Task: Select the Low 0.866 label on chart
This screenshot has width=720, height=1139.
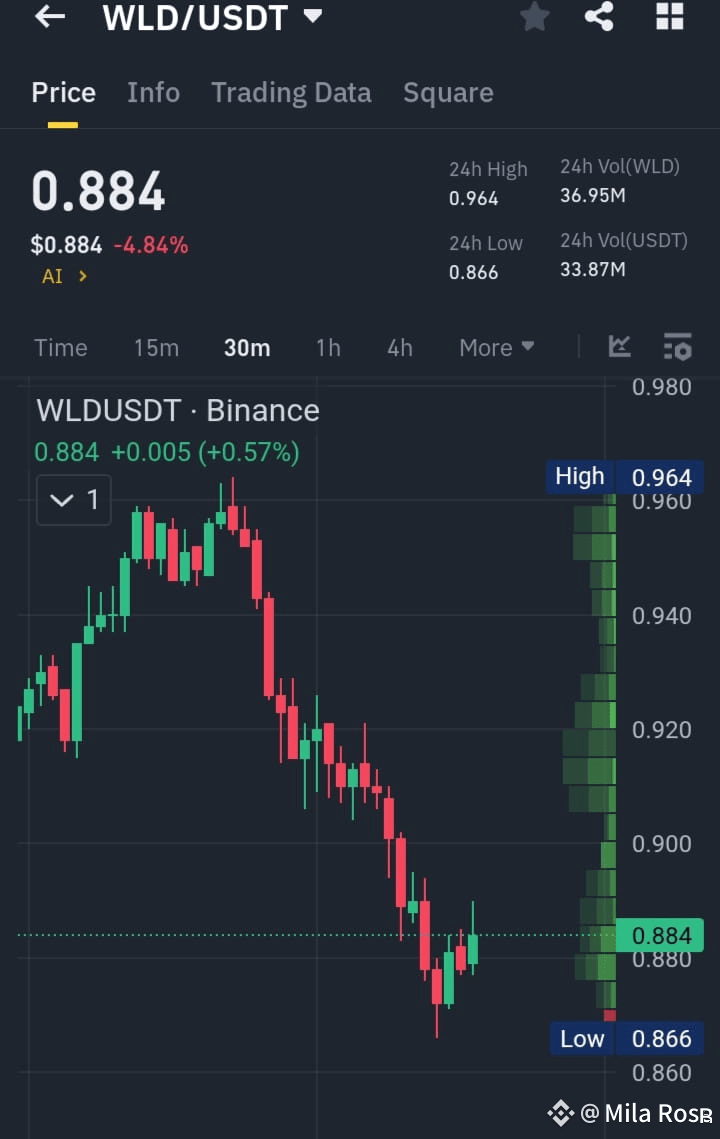Action: [624, 1039]
